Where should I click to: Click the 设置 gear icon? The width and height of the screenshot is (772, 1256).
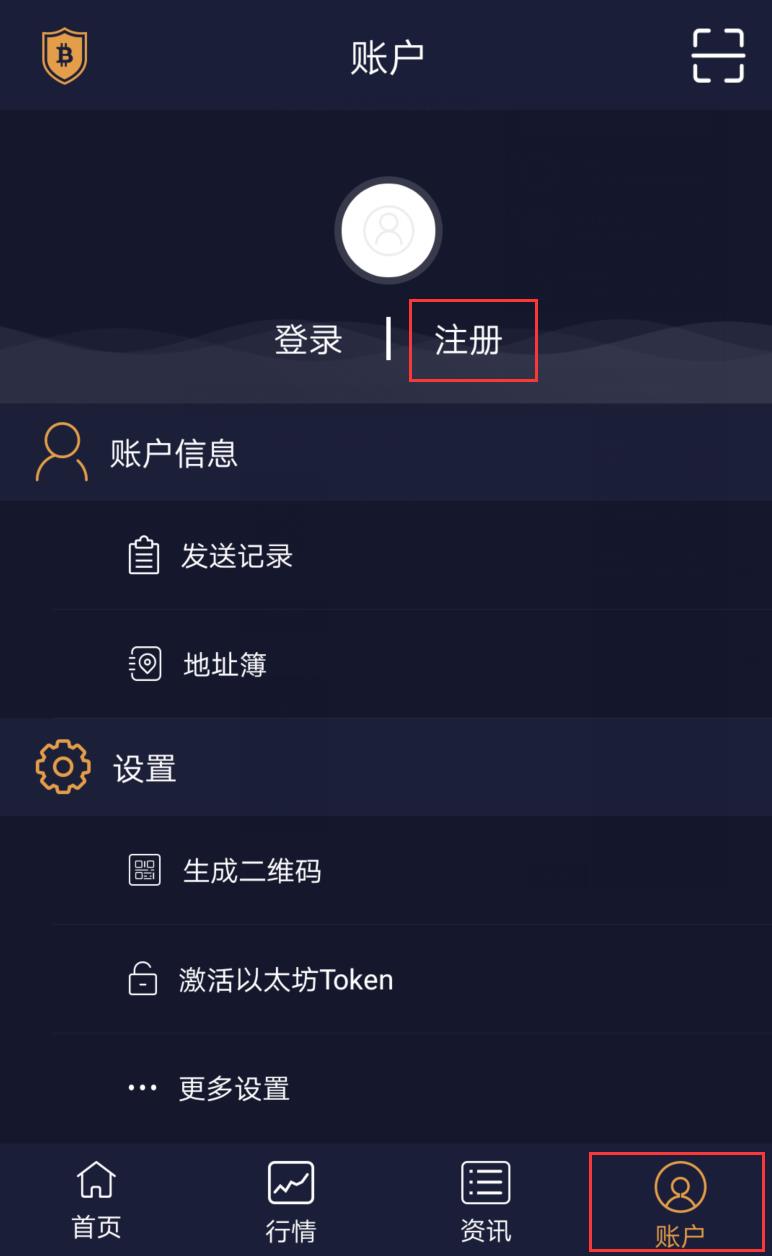click(x=62, y=767)
